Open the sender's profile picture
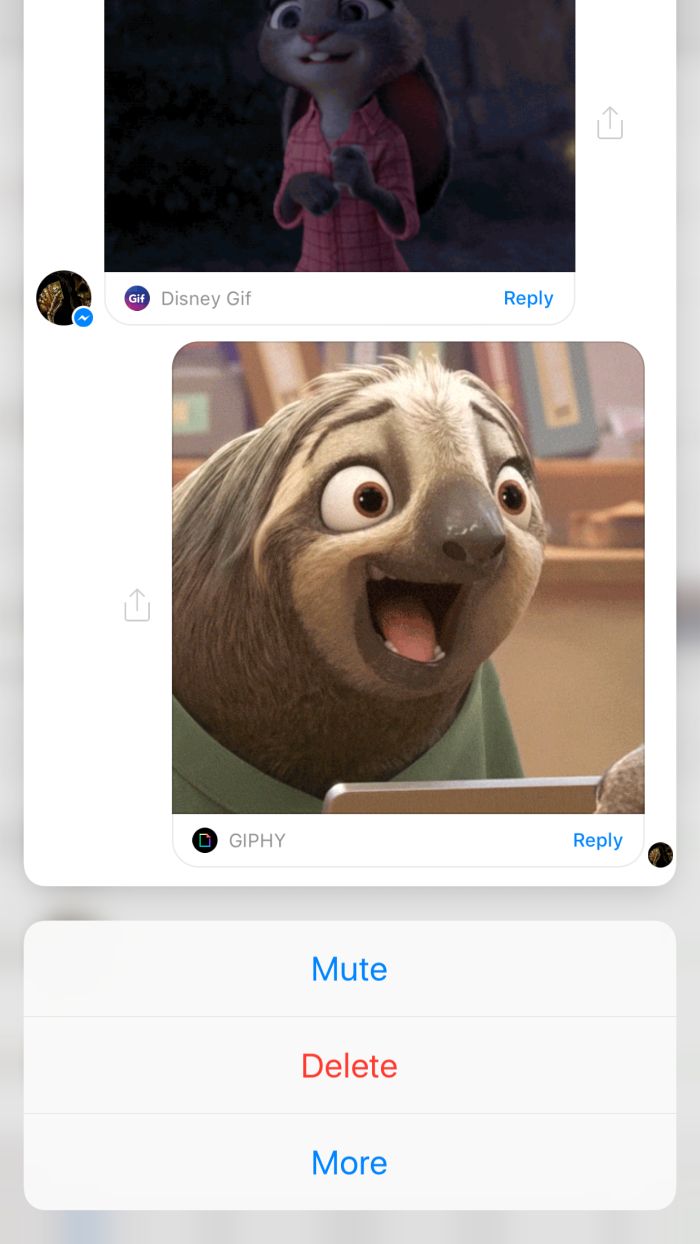 tap(64, 298)
